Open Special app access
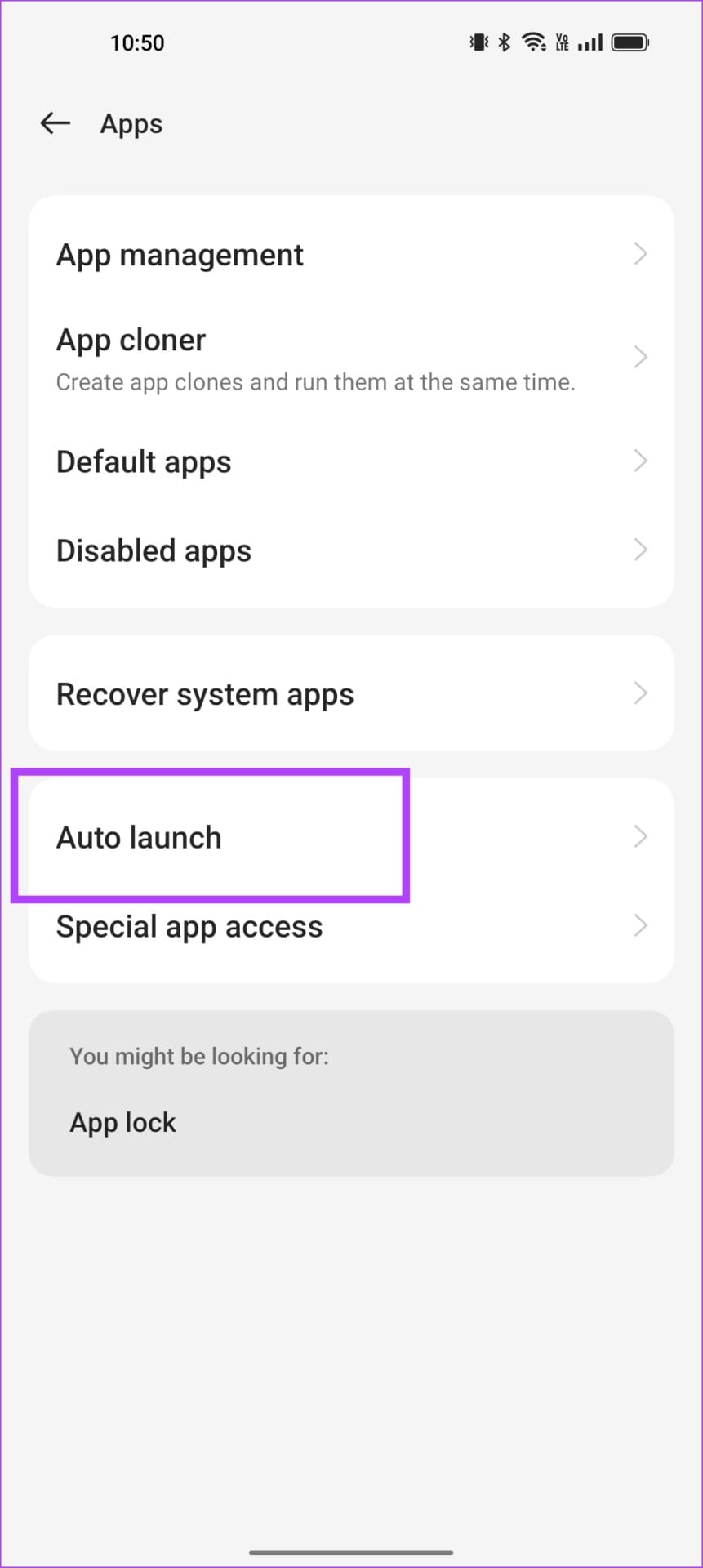703x1568 pixels. pos(351,926)
